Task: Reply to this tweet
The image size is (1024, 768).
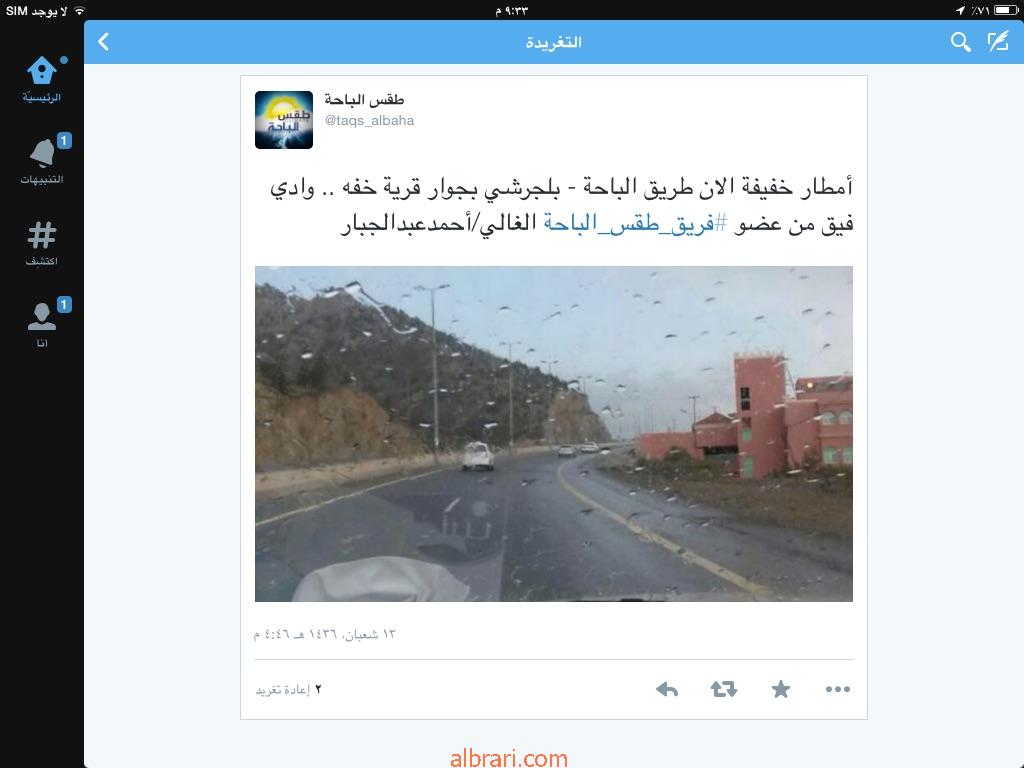Action: pos(667,689)
